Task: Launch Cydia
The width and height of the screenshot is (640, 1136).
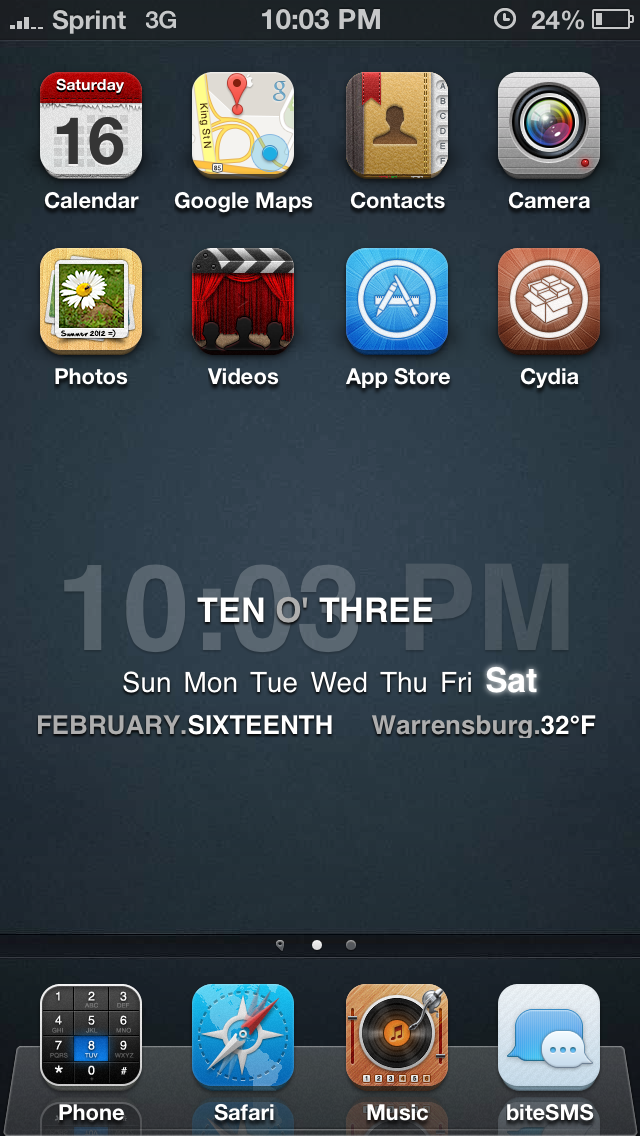Action: (549, 301)
